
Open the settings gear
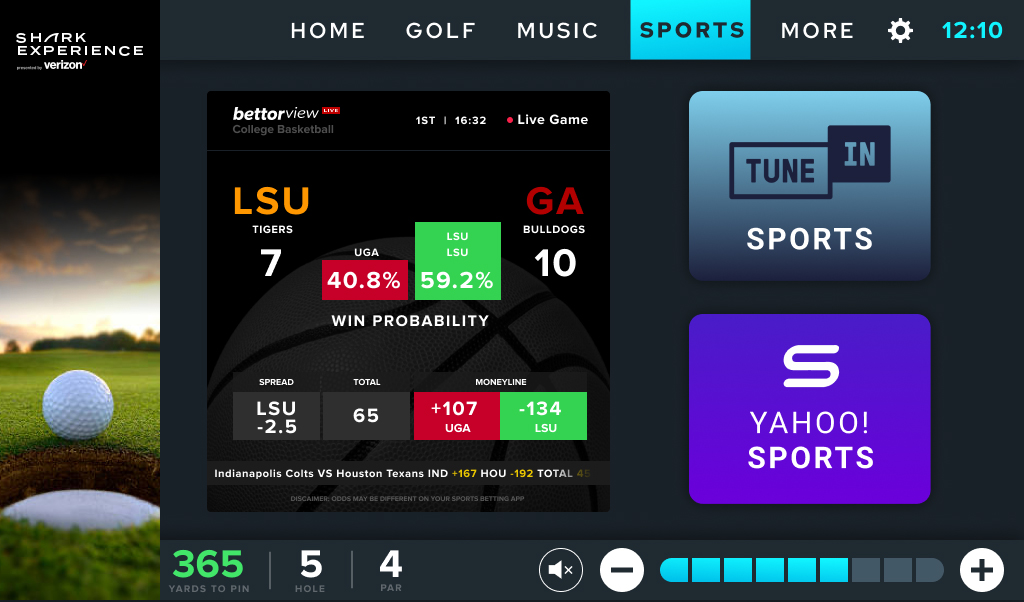click(900, 31)
